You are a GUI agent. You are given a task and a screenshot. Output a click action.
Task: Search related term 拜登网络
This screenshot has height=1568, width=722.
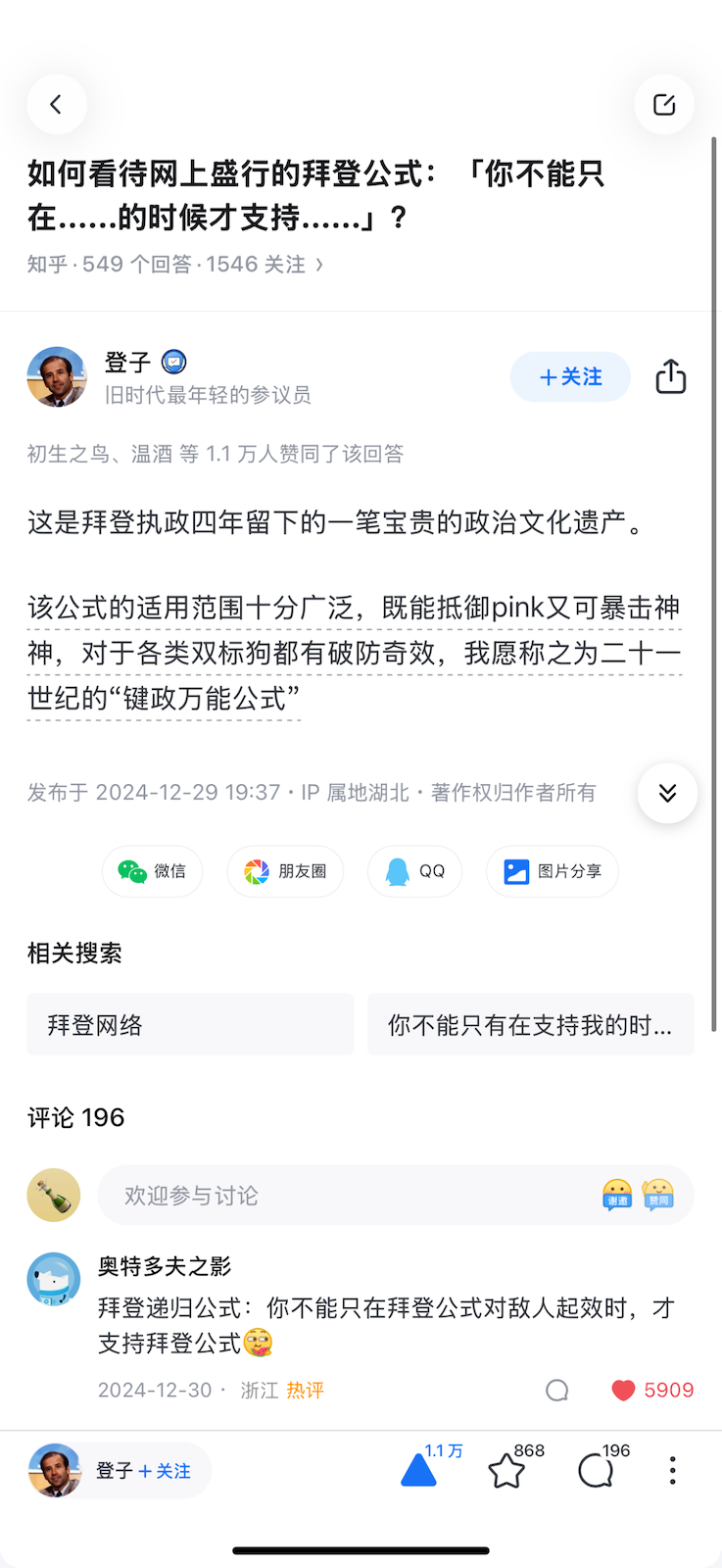[x=190, y=1025]
